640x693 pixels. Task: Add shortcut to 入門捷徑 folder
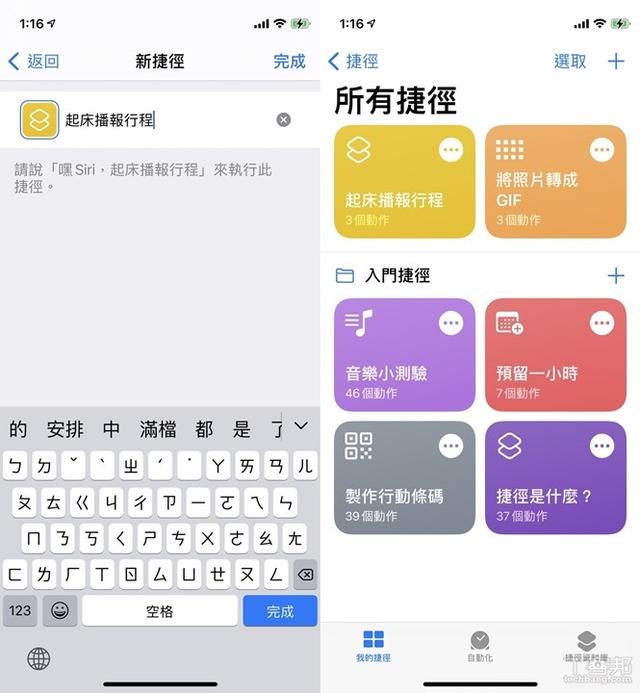click(x=615, y=275)
